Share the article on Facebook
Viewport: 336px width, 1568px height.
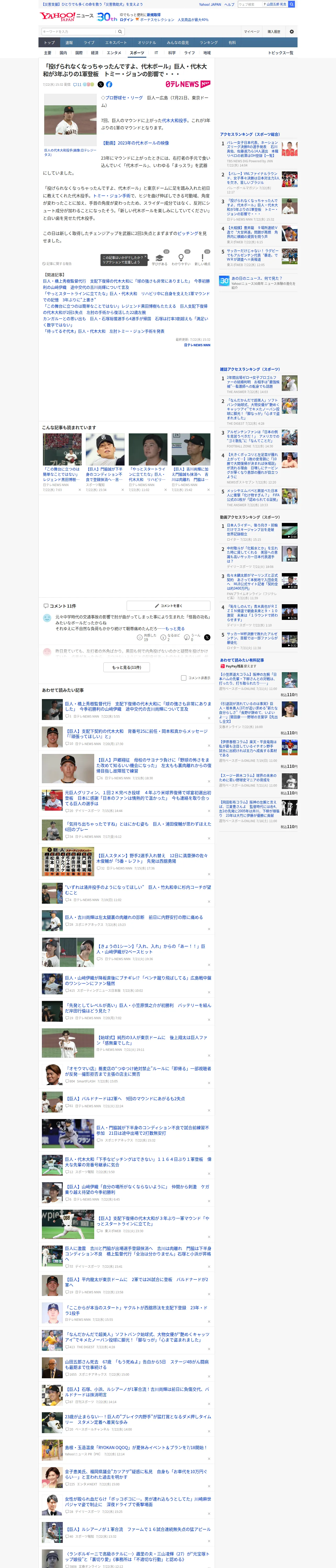click(x=109, y=85)
